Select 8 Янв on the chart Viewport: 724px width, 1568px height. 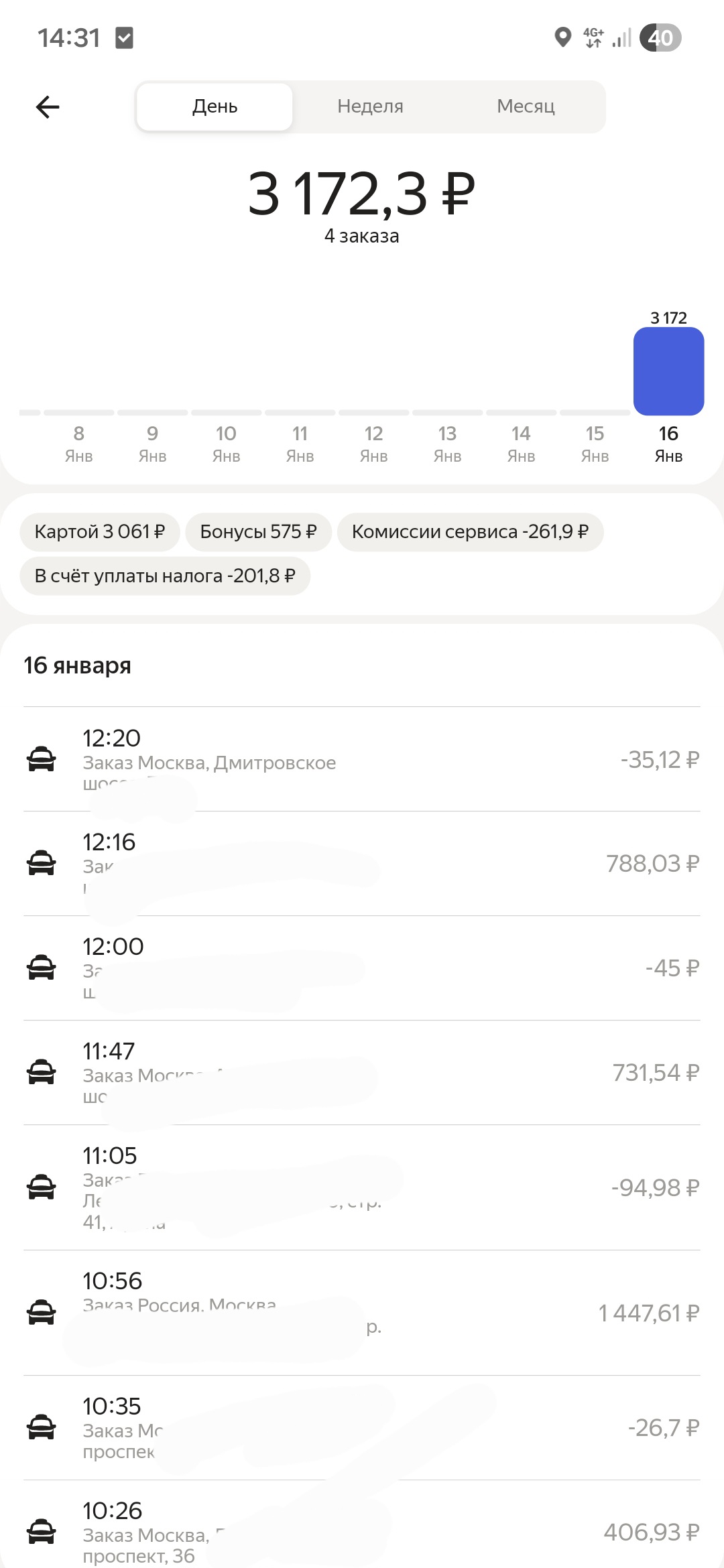point(78,443)
